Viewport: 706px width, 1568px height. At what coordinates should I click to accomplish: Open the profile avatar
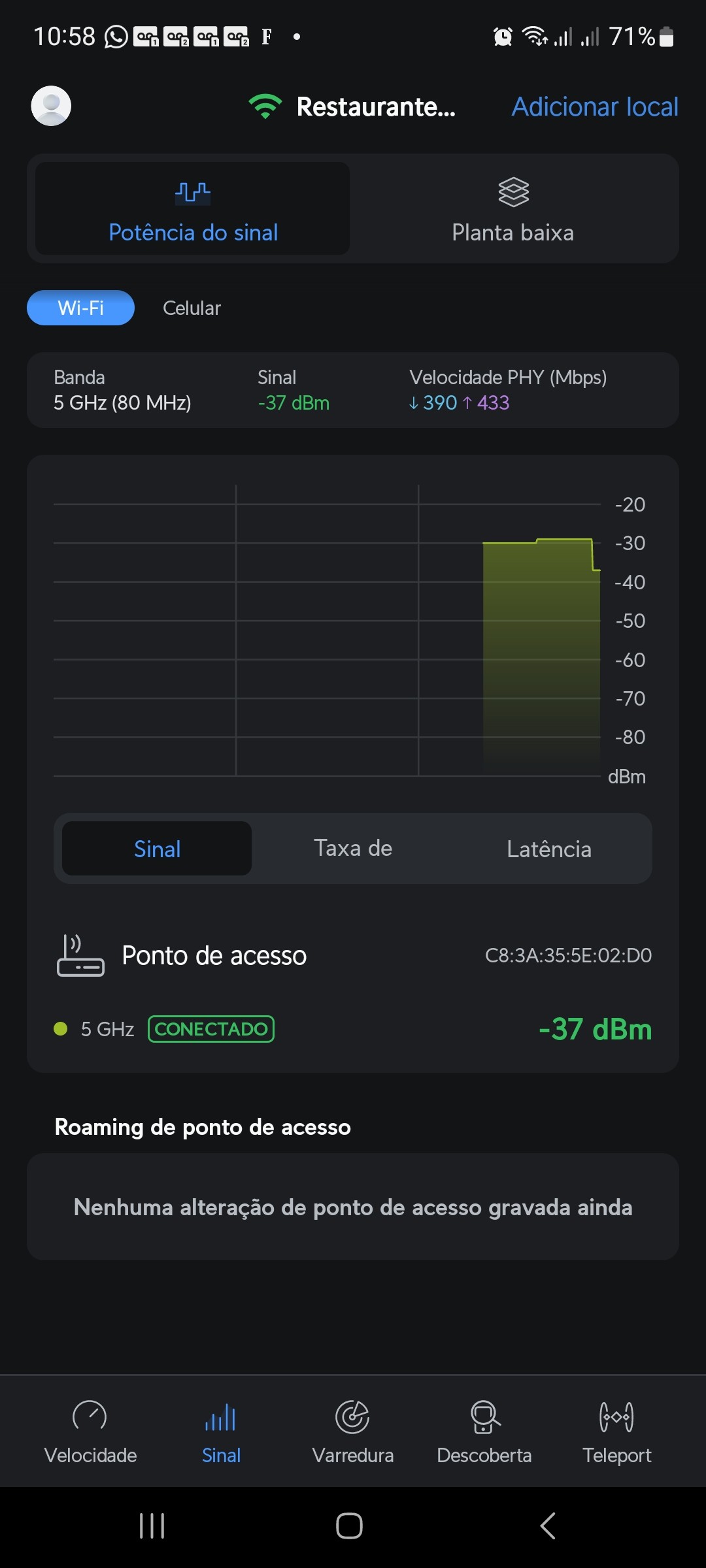pos(51,106)
